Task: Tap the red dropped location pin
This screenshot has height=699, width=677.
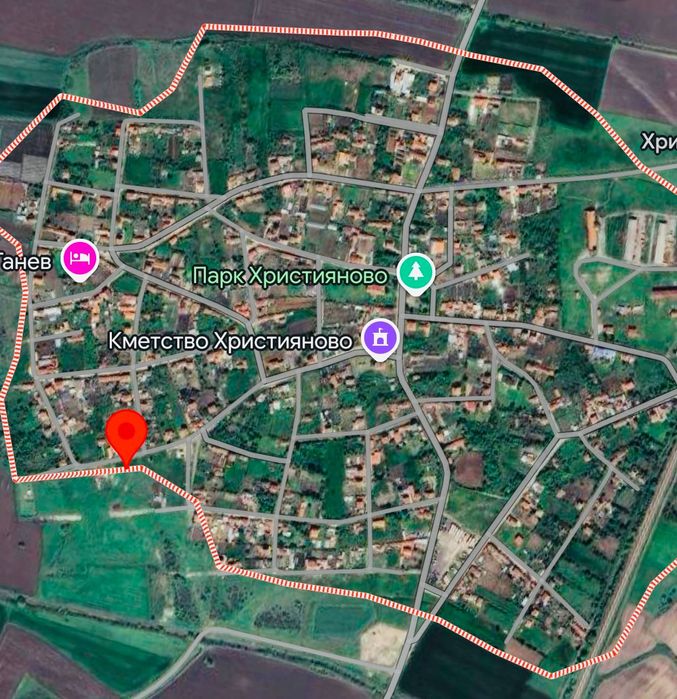Action: 127,434
